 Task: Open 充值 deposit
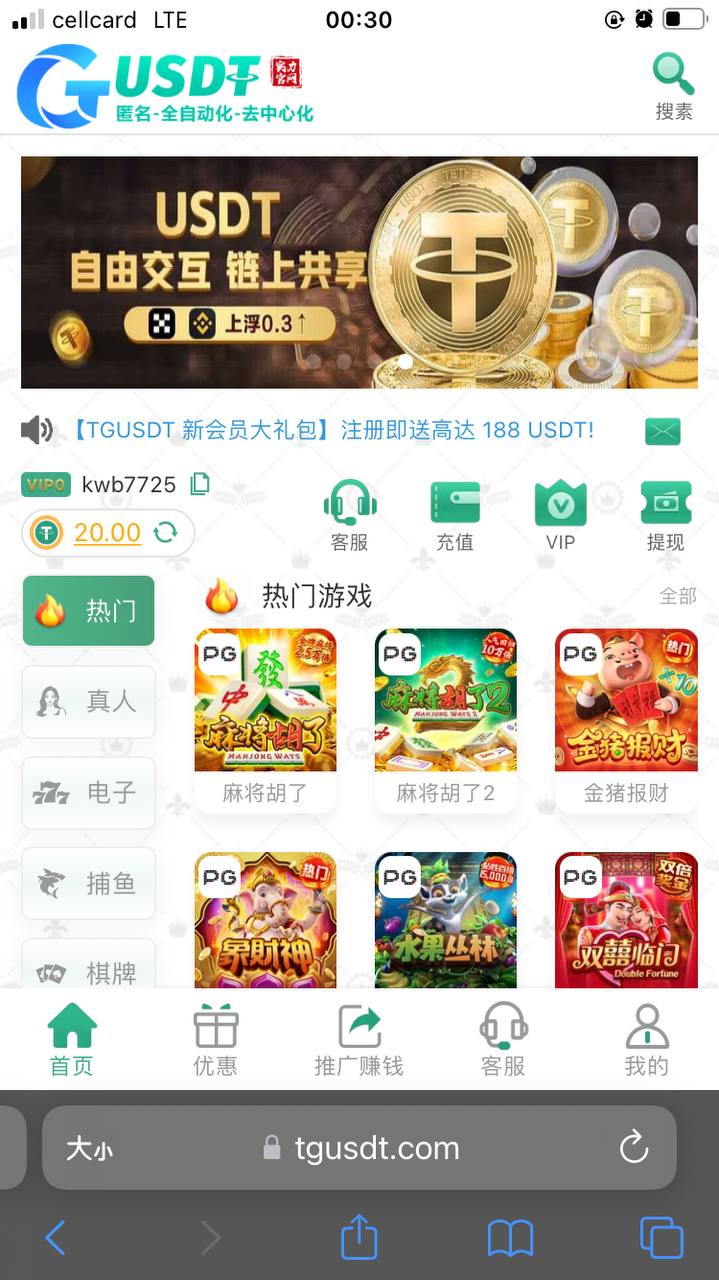[455, 515]
